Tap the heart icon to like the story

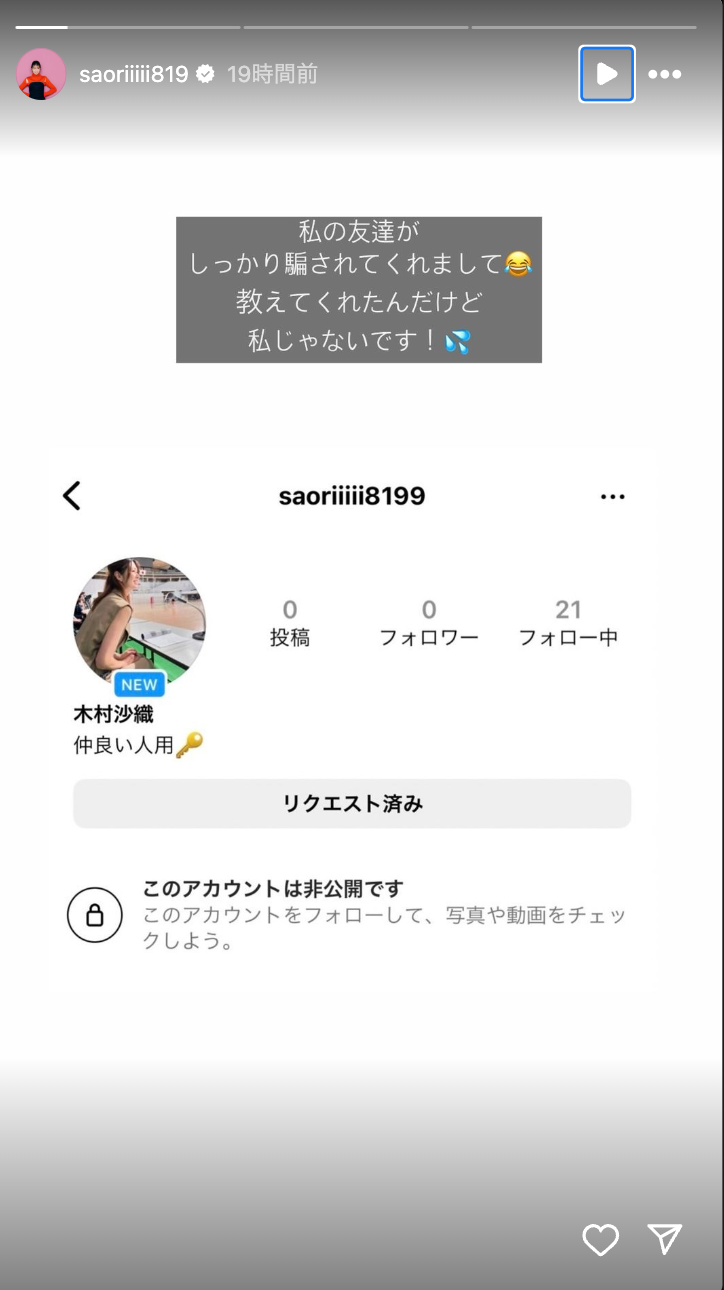pyautogui.click(x=600, y=1240)
